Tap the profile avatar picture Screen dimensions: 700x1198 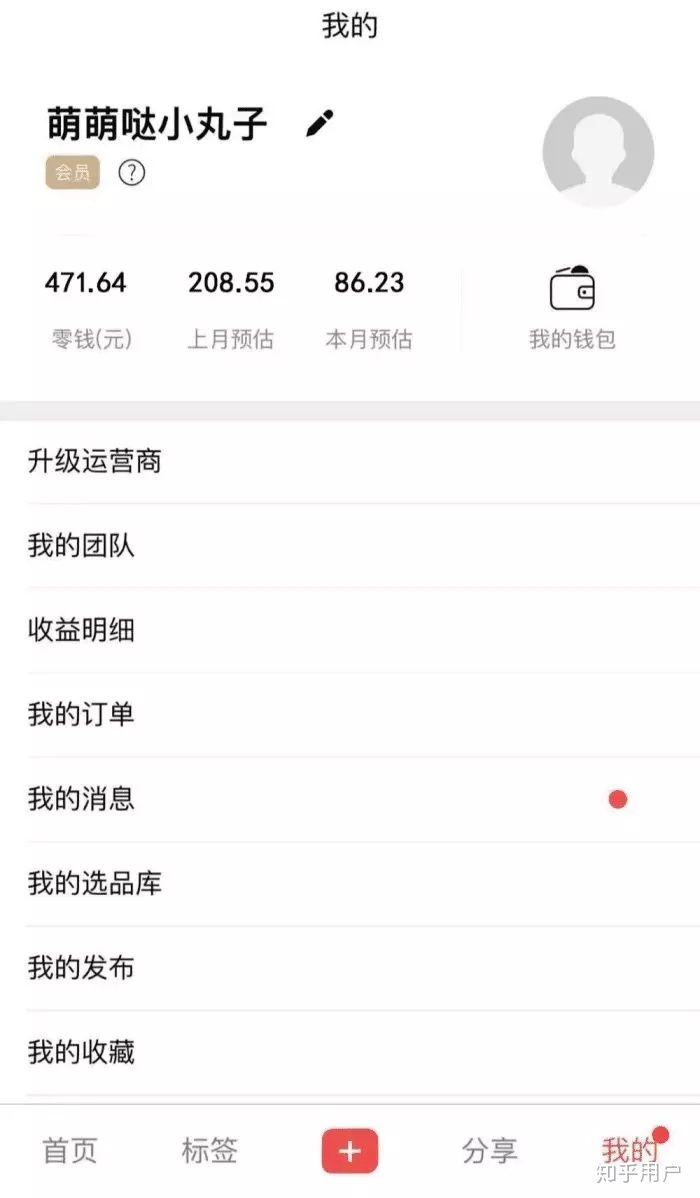coord(598,152)
